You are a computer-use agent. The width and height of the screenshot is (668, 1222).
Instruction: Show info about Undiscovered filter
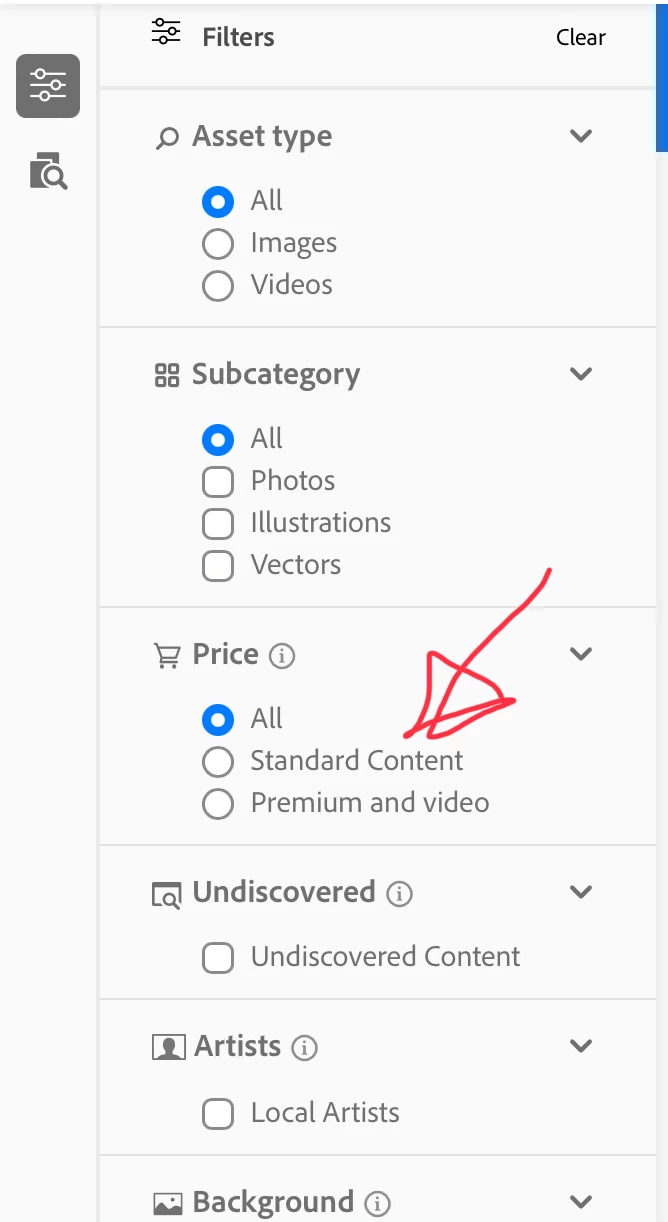click(x=399, y=893)
